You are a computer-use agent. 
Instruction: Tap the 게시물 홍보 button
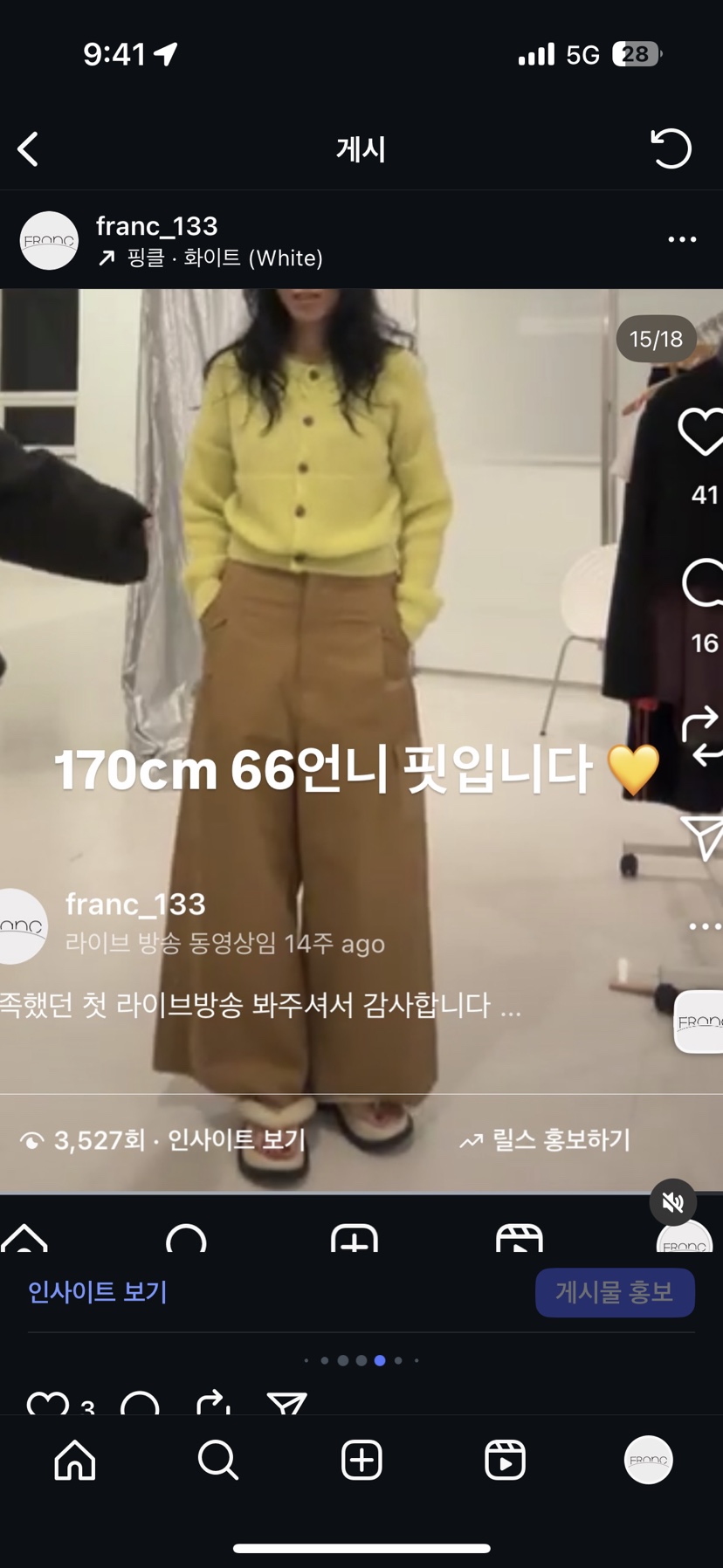pos(614,1292)
